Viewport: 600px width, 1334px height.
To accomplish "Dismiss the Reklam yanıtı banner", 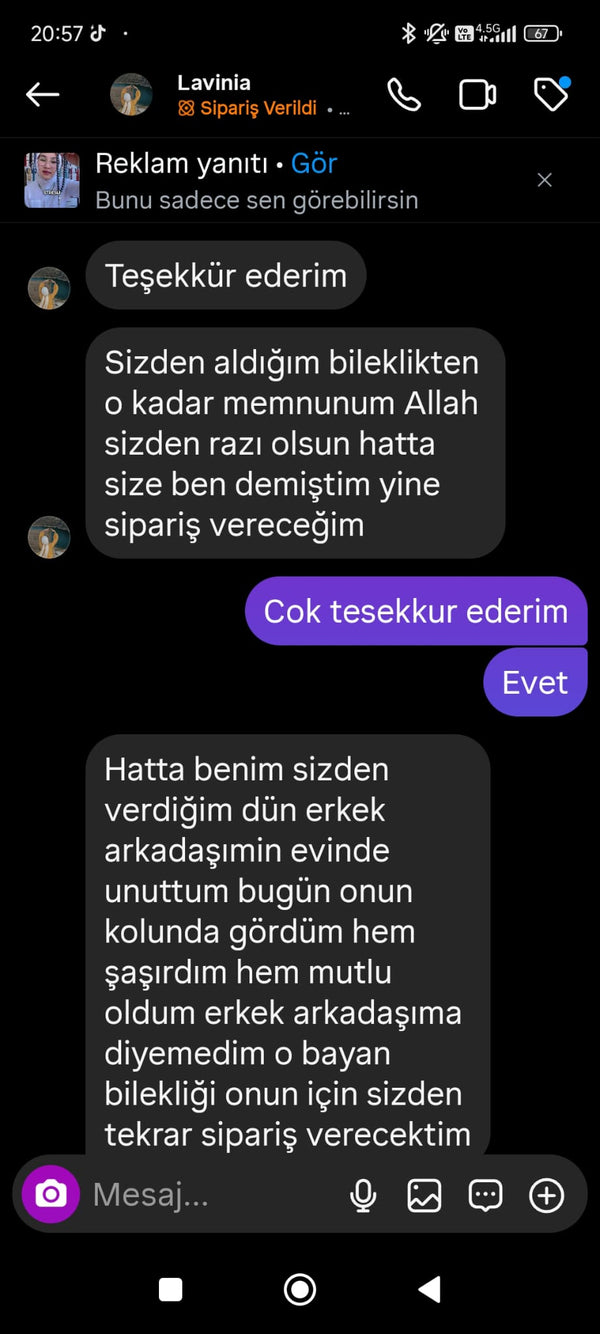I will pos(544,180).
